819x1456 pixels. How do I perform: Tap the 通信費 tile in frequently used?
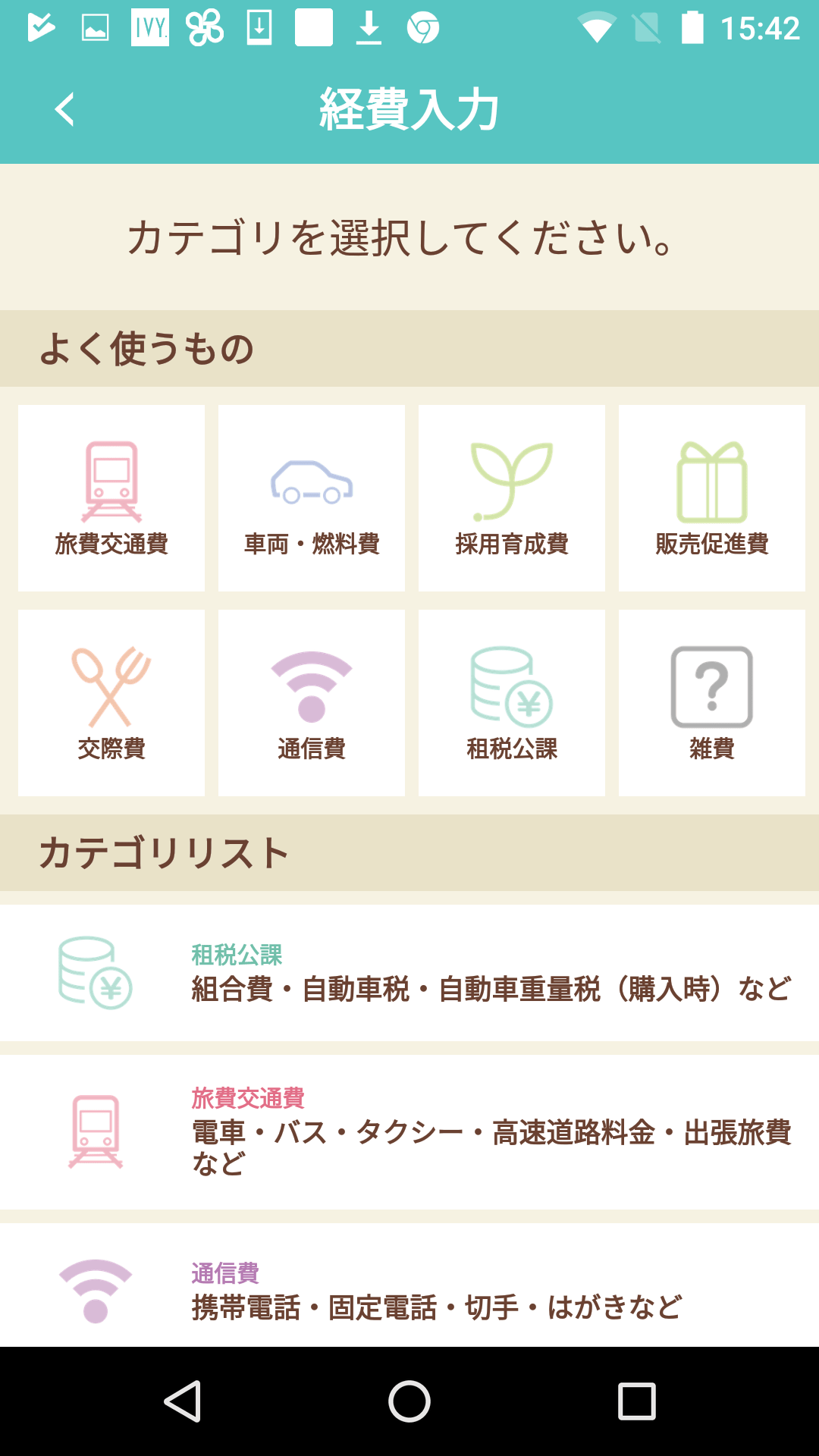pos(312,703)
